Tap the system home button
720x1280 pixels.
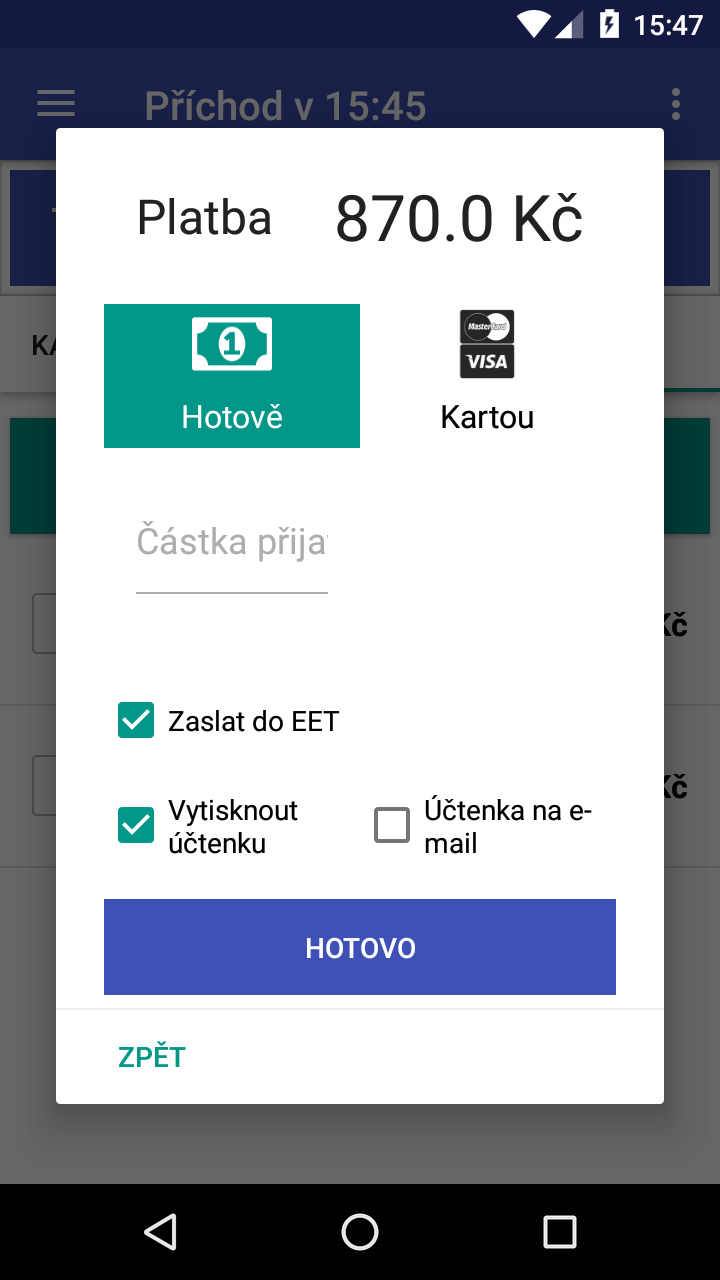click(360, 1232)
